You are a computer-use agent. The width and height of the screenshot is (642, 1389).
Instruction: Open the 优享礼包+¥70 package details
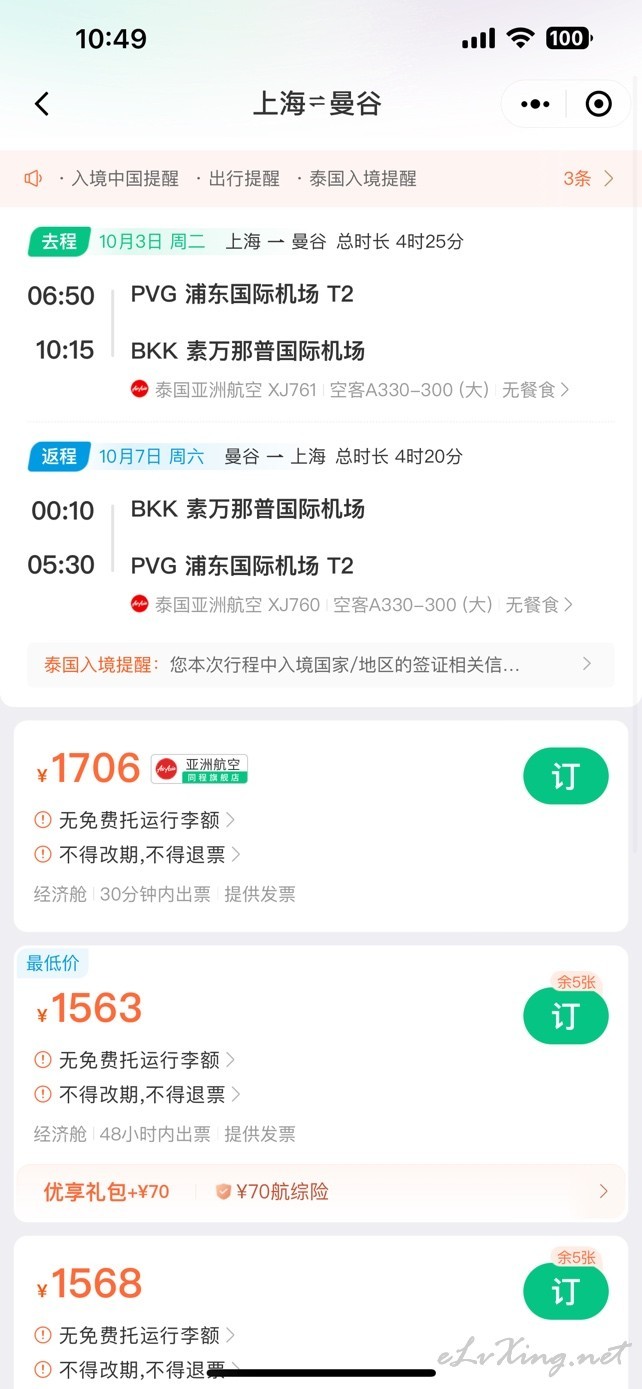click(320, 1191)
